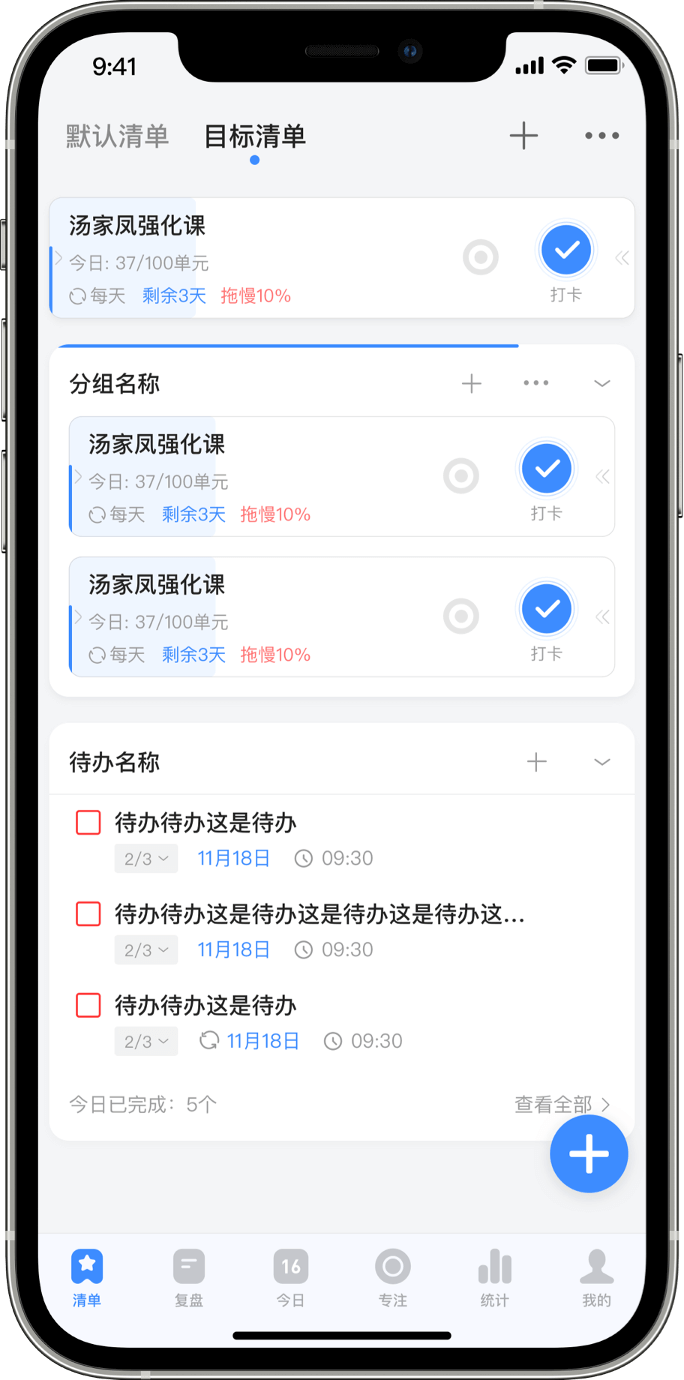Add a to-do in the 待办名称 section
The width and height of the screenshot is (684, 1380).
point(537,762)
